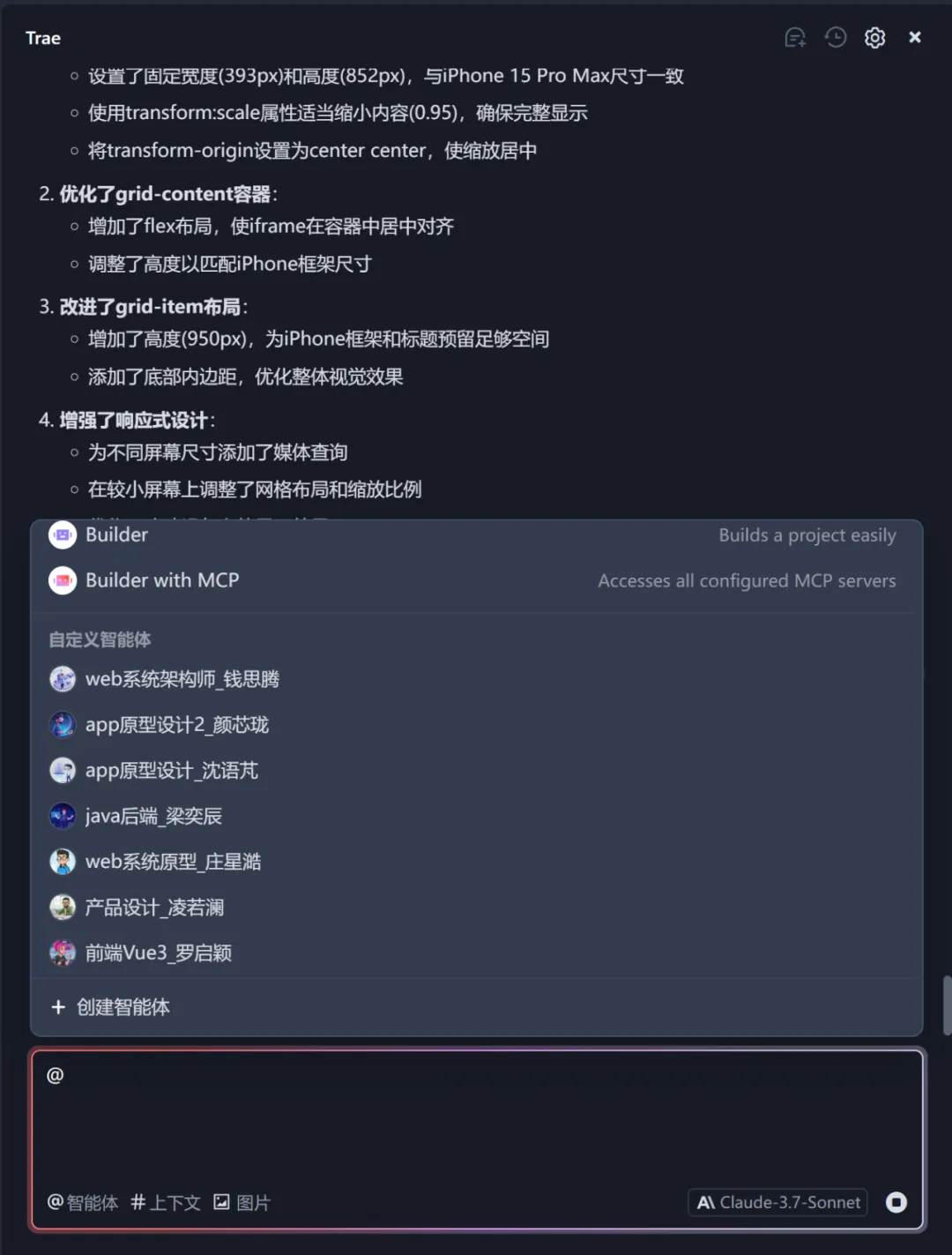Tap the @智能体 shortcut

pyautogui.click(x=83, y=1203)
